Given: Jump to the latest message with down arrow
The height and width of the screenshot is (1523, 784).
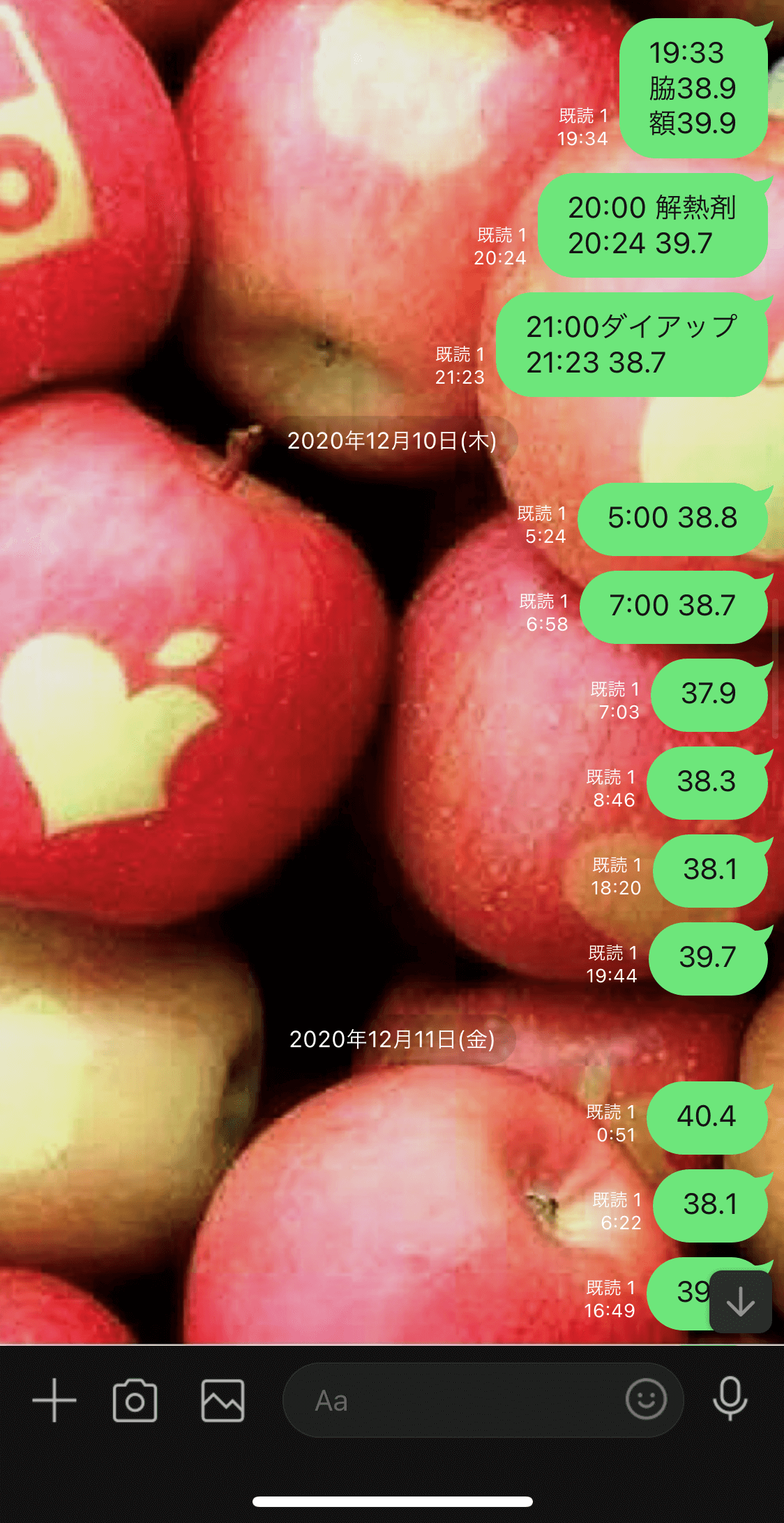Looking at the screenshot, I should pyautogui.click(x=740, y=1302).
